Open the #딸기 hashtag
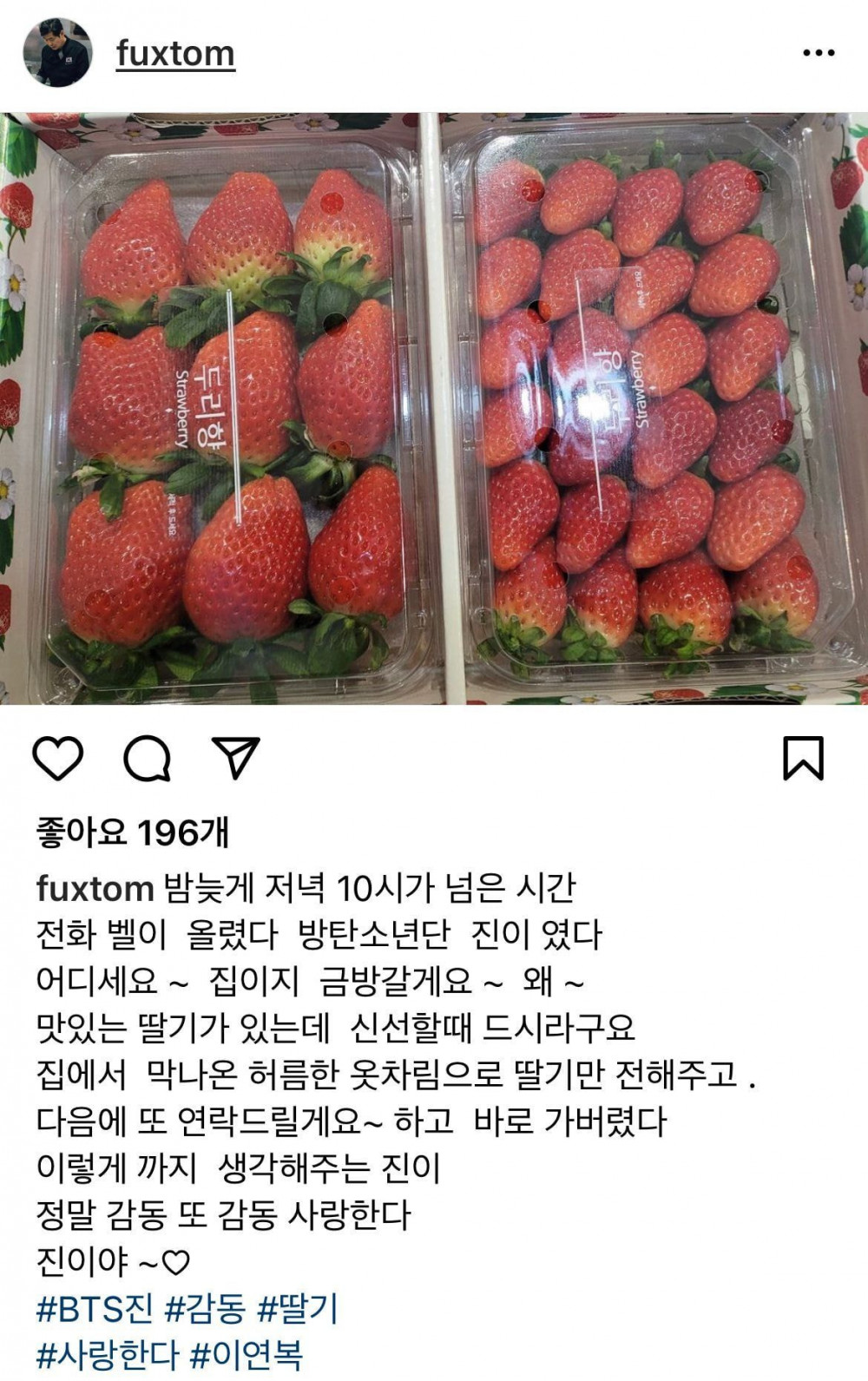Viewport: 868px width, 1381px height. (298, 1308)
